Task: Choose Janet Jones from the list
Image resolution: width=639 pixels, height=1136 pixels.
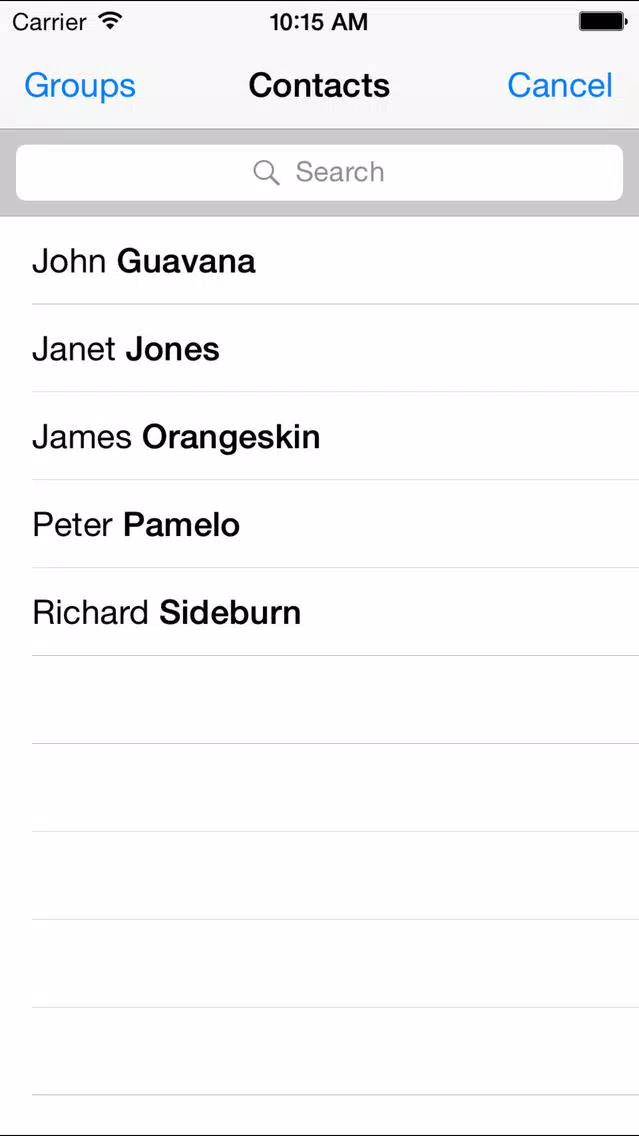Action: coord(320,348)
